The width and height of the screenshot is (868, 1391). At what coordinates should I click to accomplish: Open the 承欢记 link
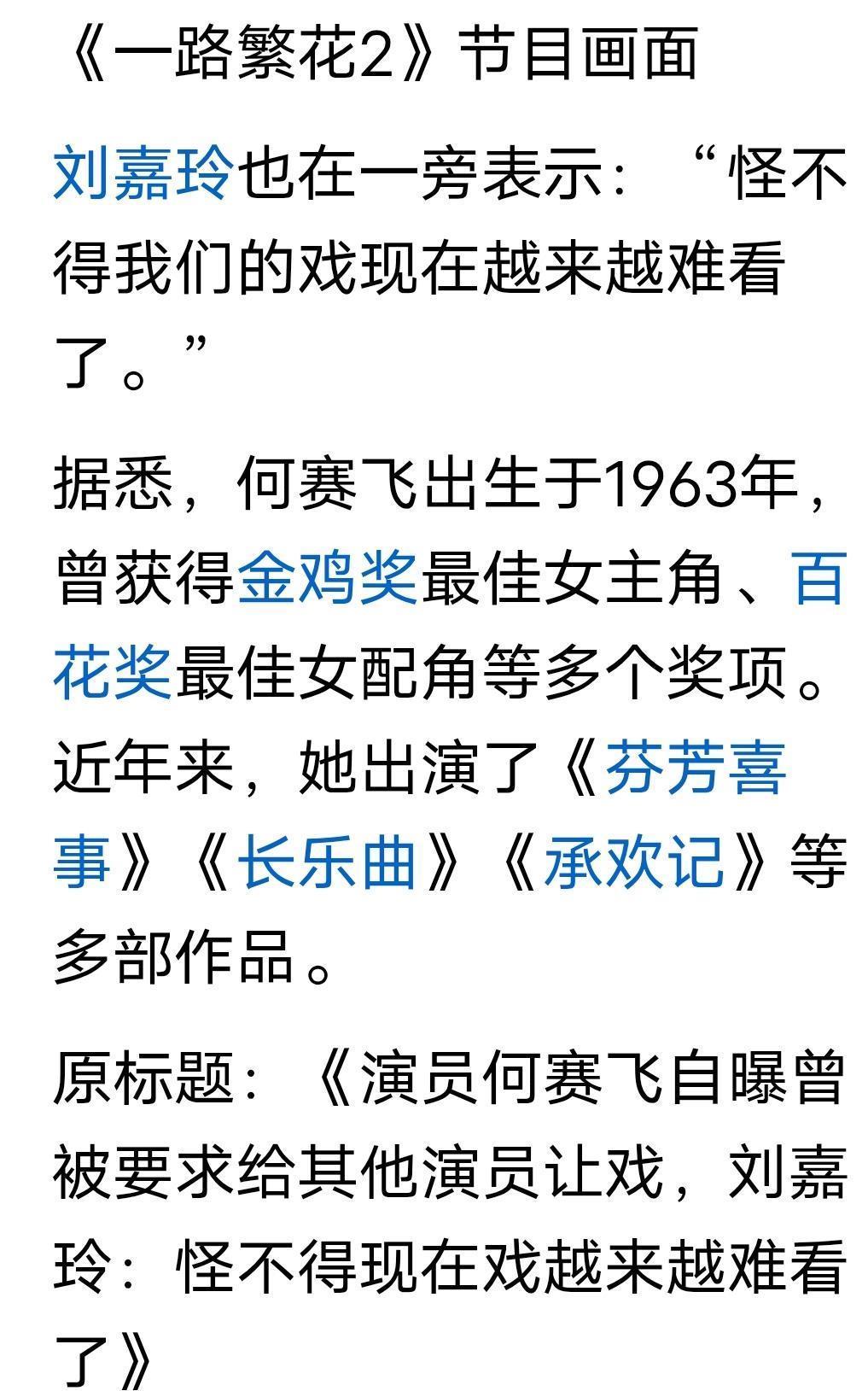coord(634,859)
